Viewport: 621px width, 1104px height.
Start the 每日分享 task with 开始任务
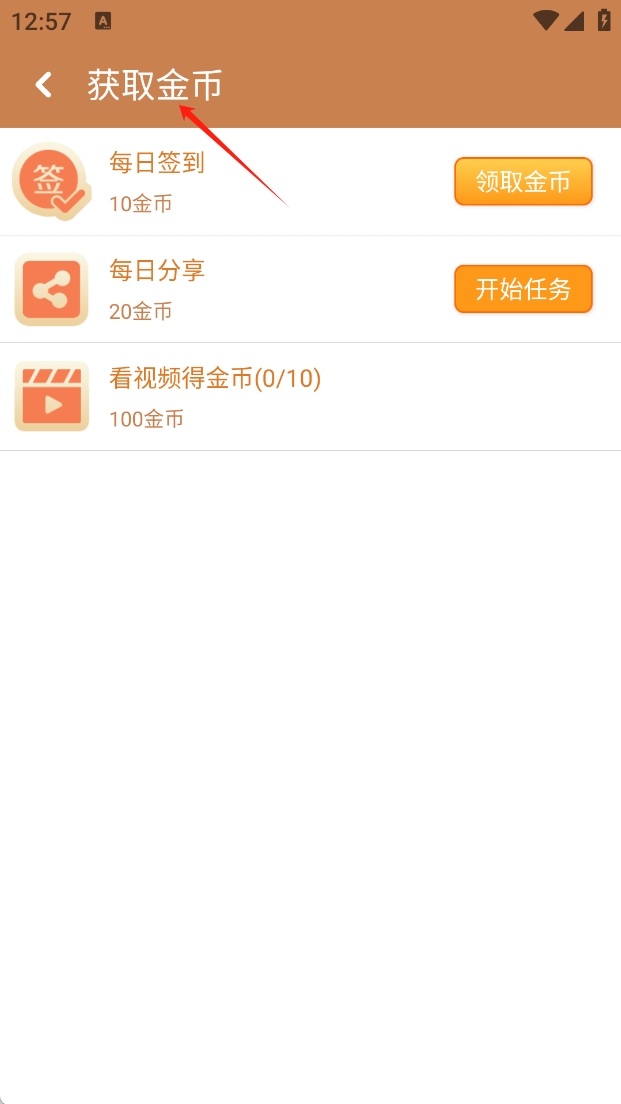point(523,289)
